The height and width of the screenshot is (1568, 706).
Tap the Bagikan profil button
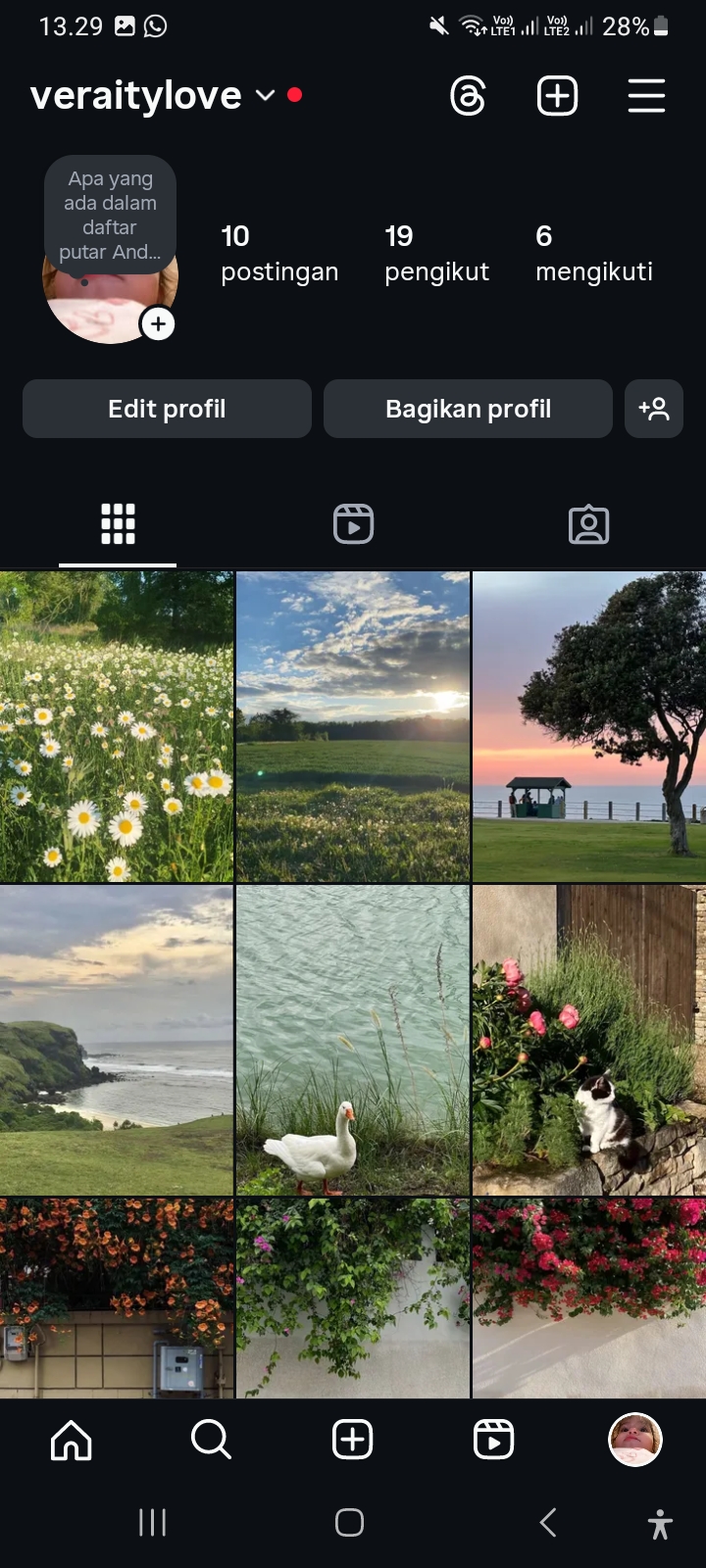coord(468,409)
